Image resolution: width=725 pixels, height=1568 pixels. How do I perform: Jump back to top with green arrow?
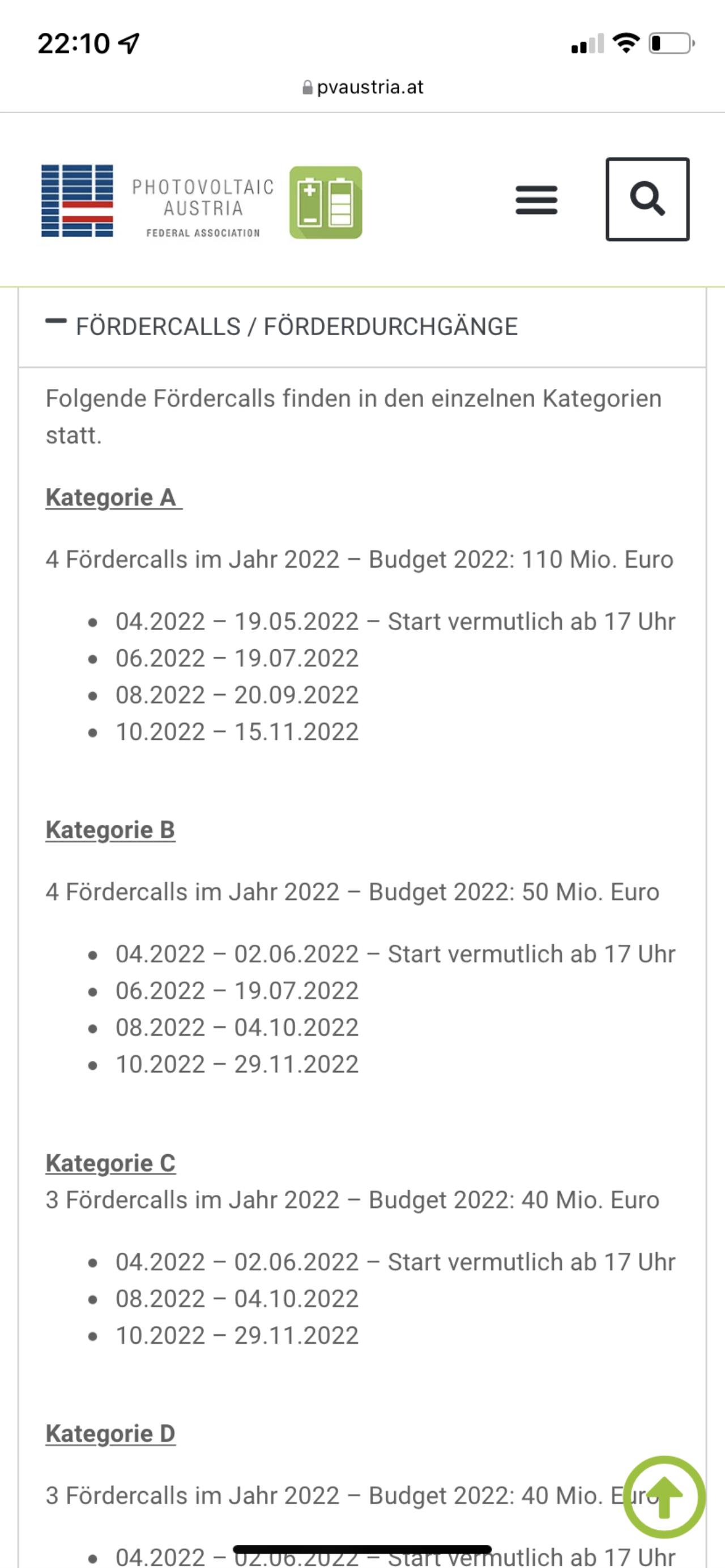coord(664,1497)
